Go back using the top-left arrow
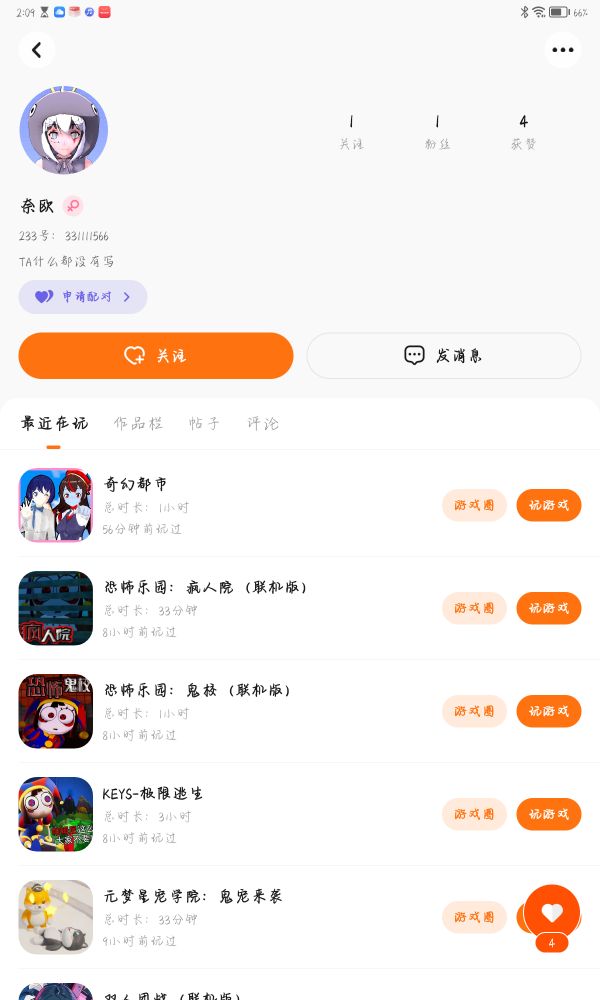The image size is (600, 1000). pos(37,50)
